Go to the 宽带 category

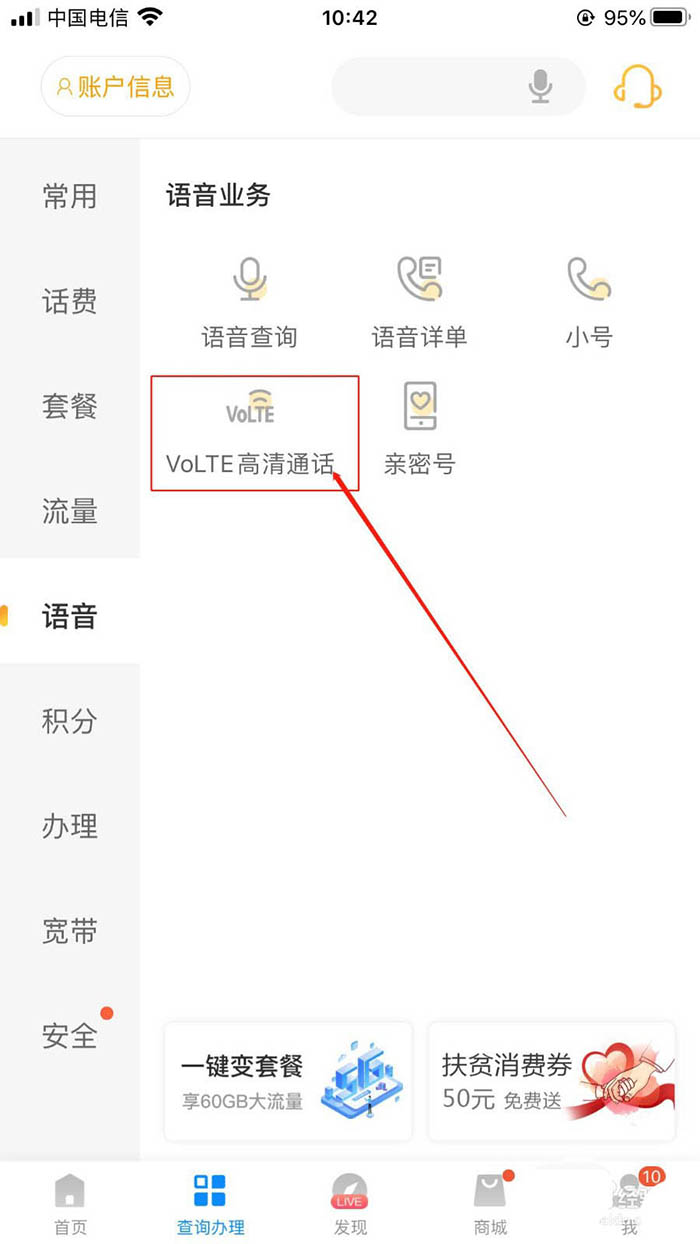coord(70,931)
